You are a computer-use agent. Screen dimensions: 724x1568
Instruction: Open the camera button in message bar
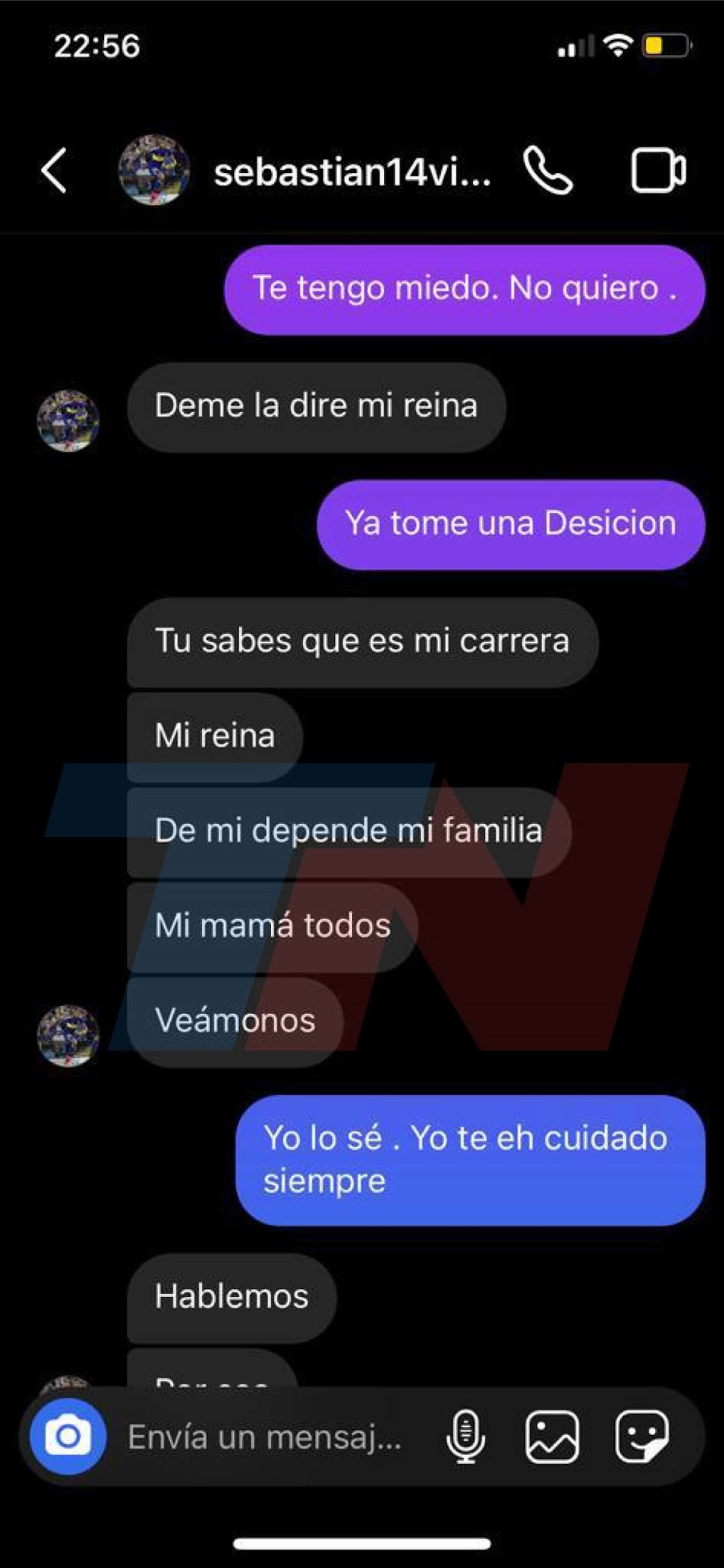[x=67, y=1436]
